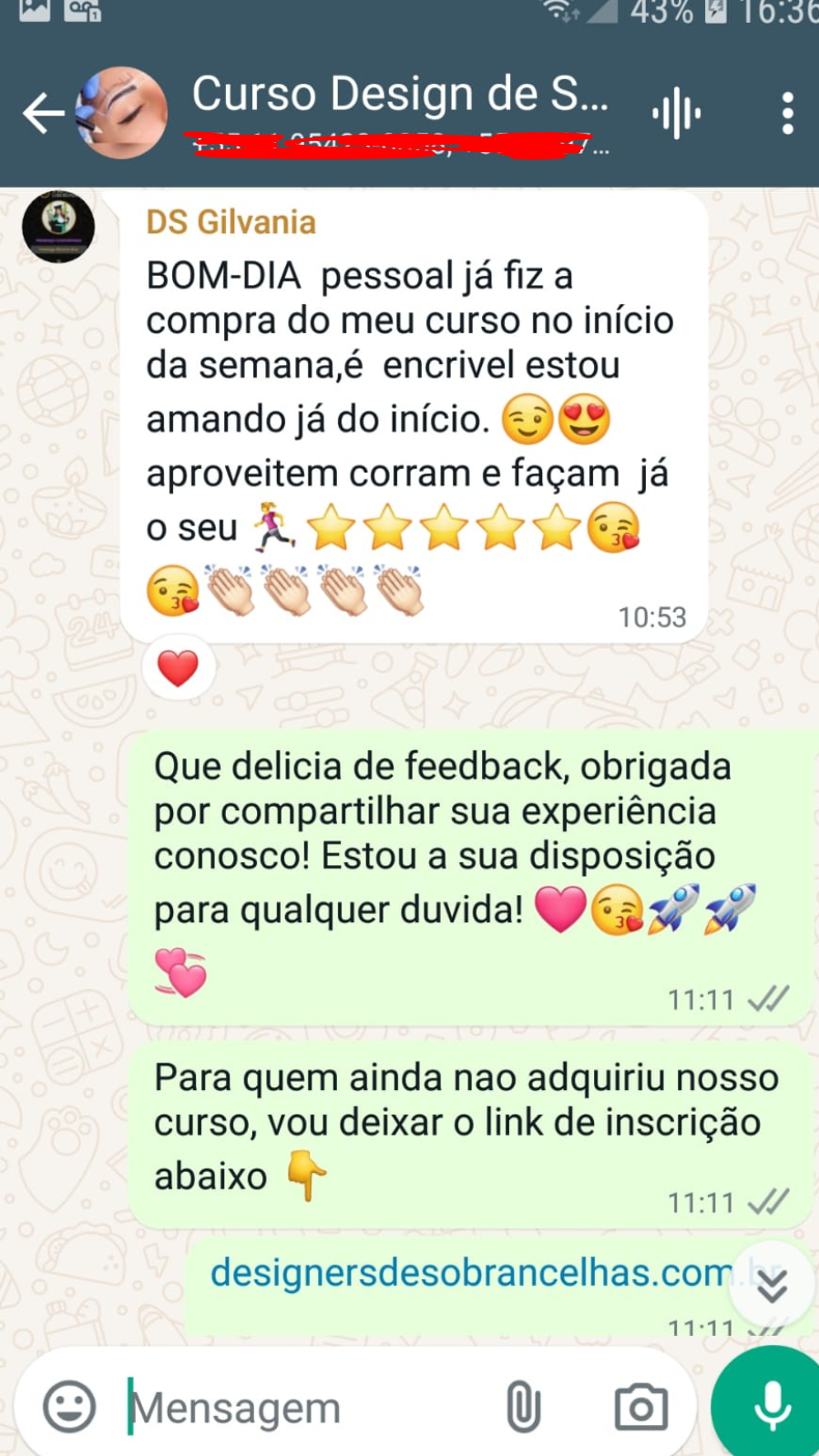
Task: Open DS Gilvania's contact name
Action: click(x=231, y=222)
